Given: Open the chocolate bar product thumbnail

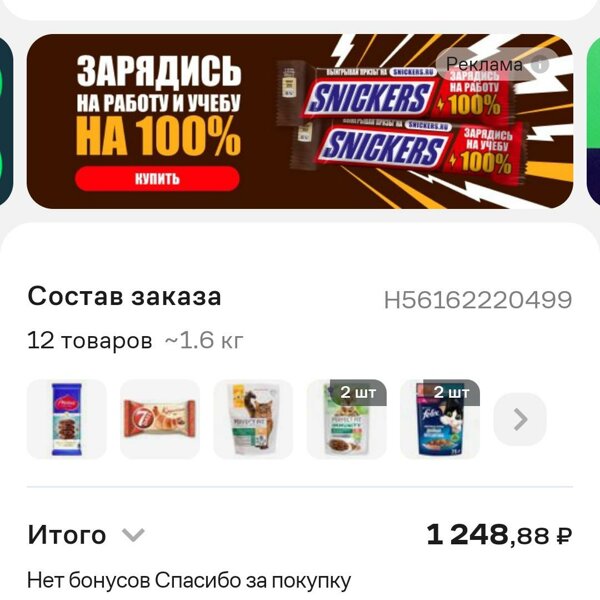Looking at the screenshot, I should (x=66, y=419).
